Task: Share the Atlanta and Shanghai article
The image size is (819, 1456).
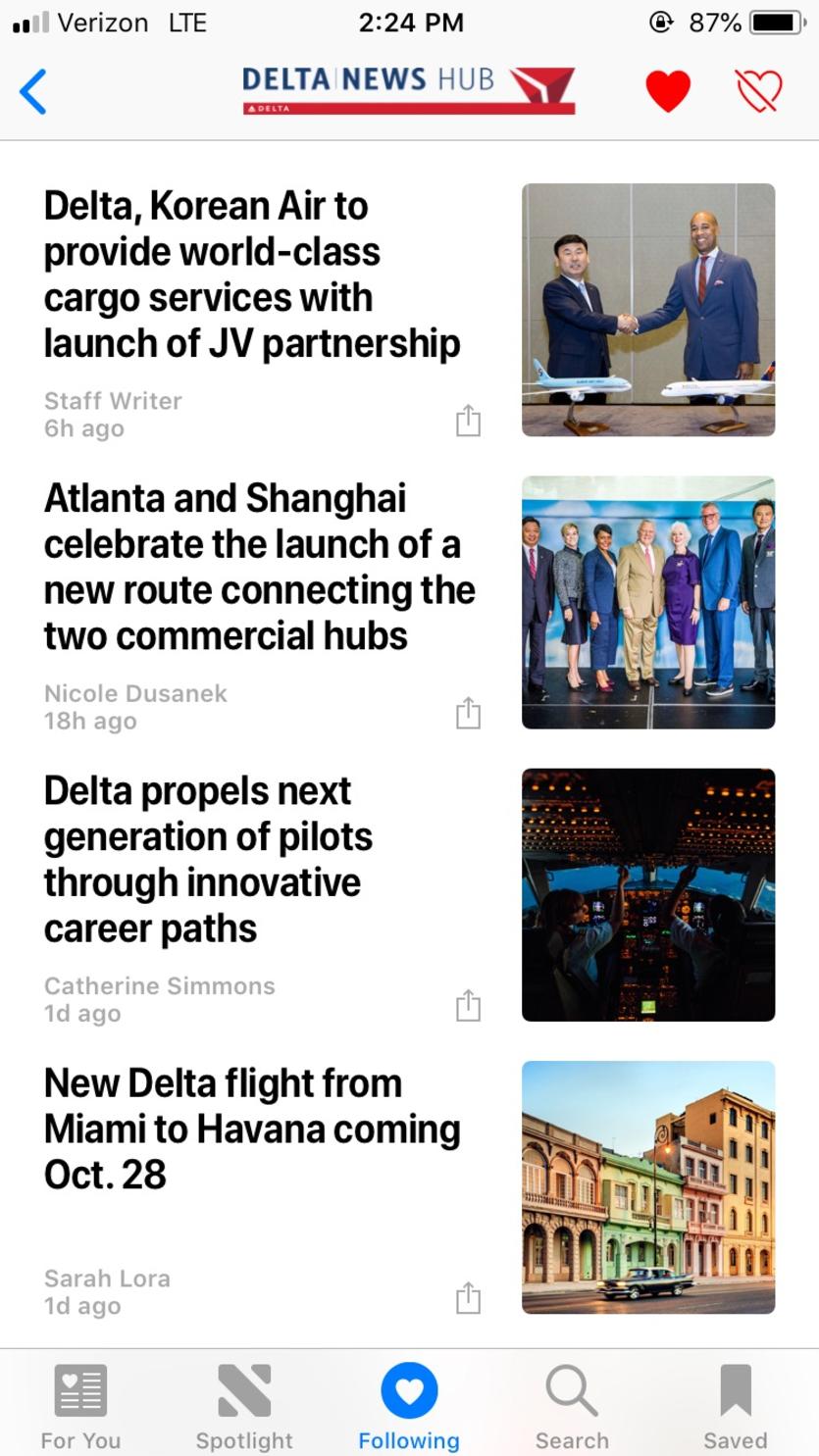Action: point(468,713)
